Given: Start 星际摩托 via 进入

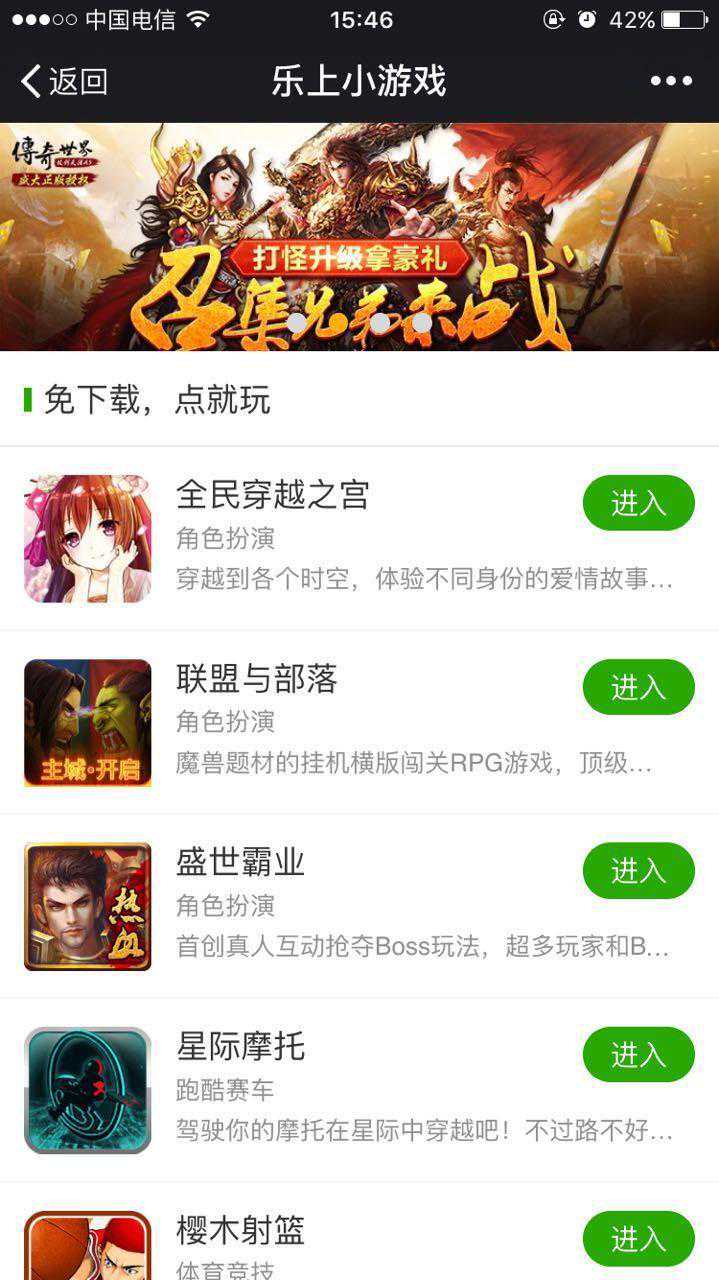Looking at the screenshot, I should click(638, 1055).
